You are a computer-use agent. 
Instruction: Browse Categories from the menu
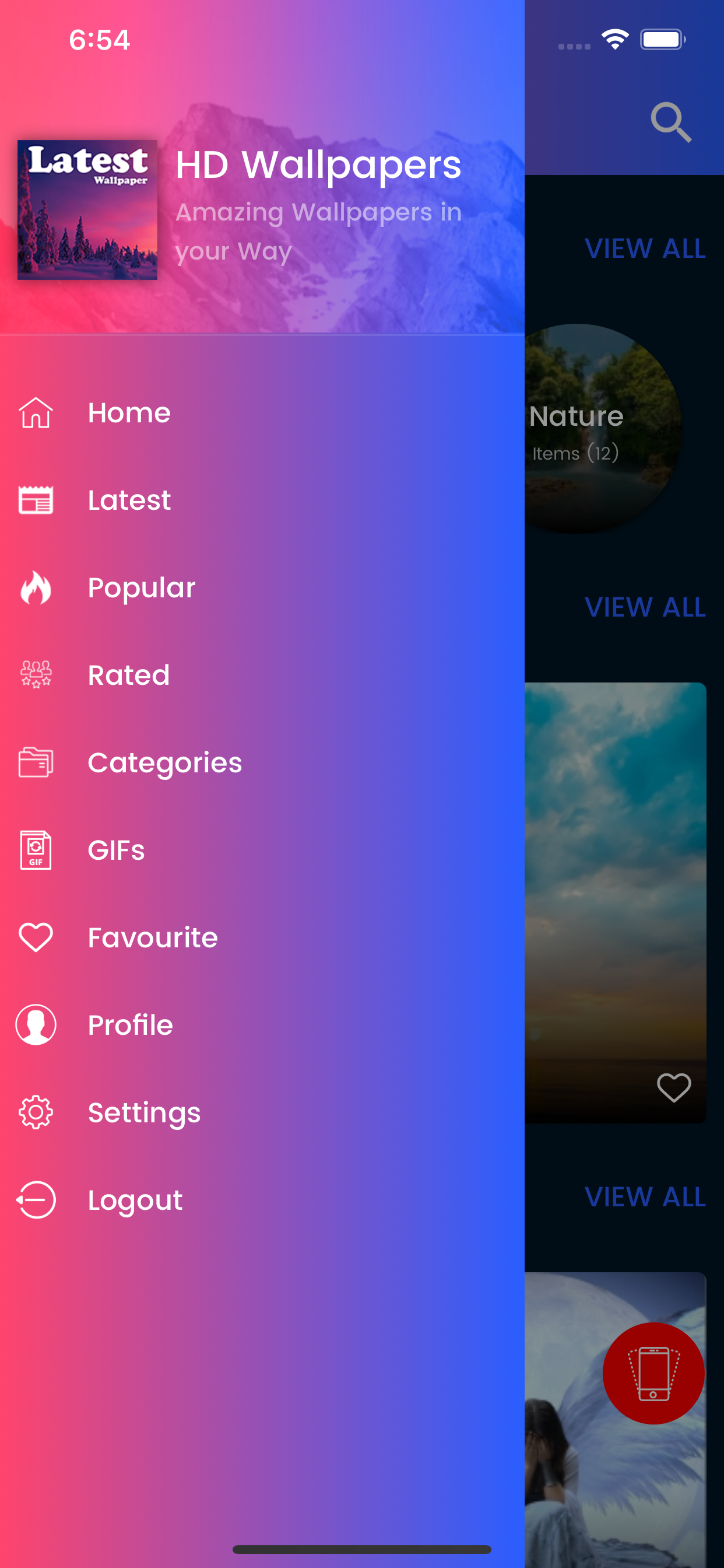164,762
